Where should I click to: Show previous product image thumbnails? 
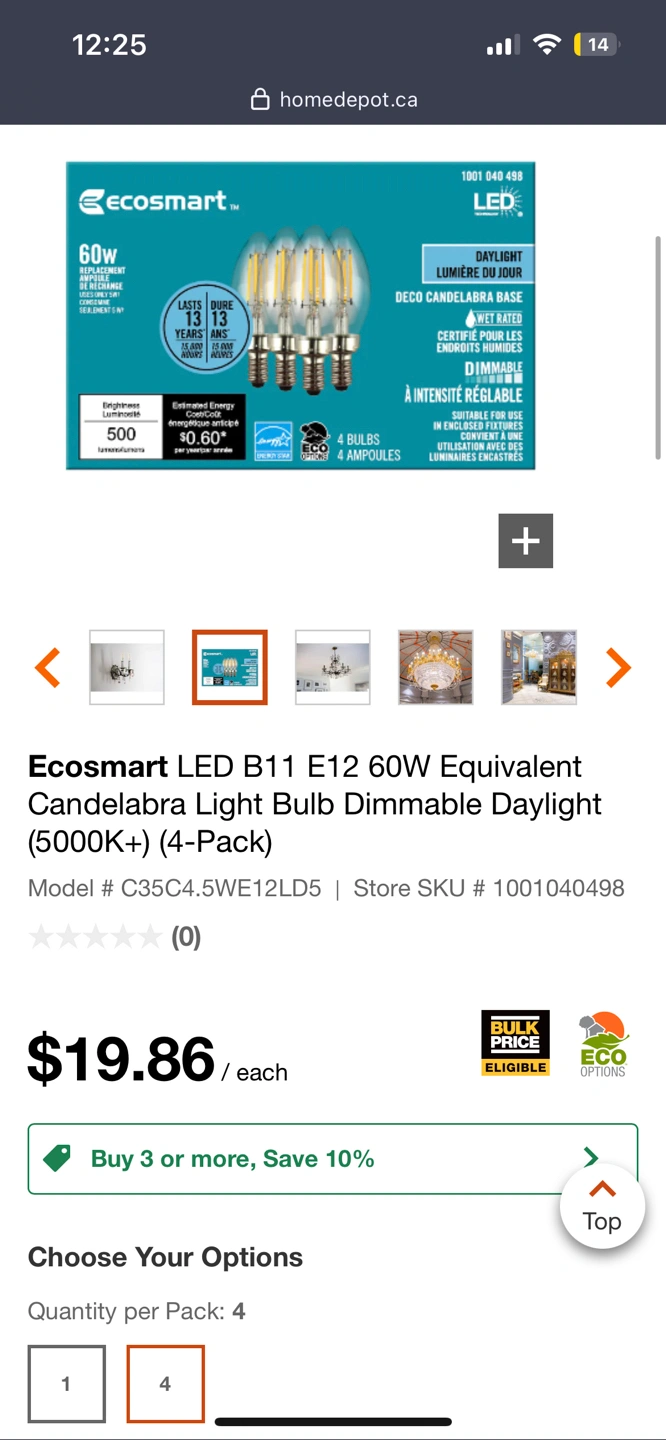[48, 667]
